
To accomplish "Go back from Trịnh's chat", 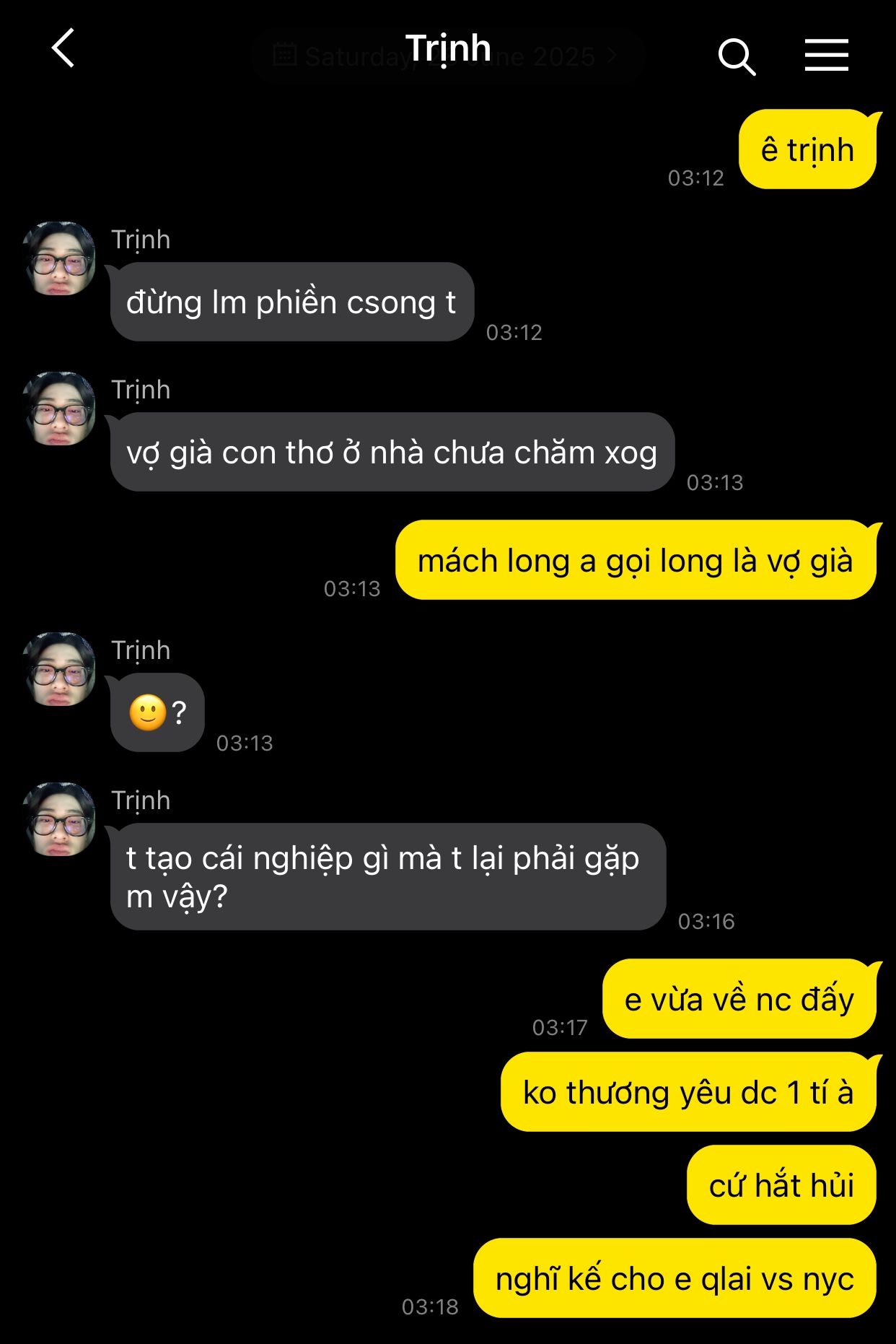I will (x=63, y=49).
